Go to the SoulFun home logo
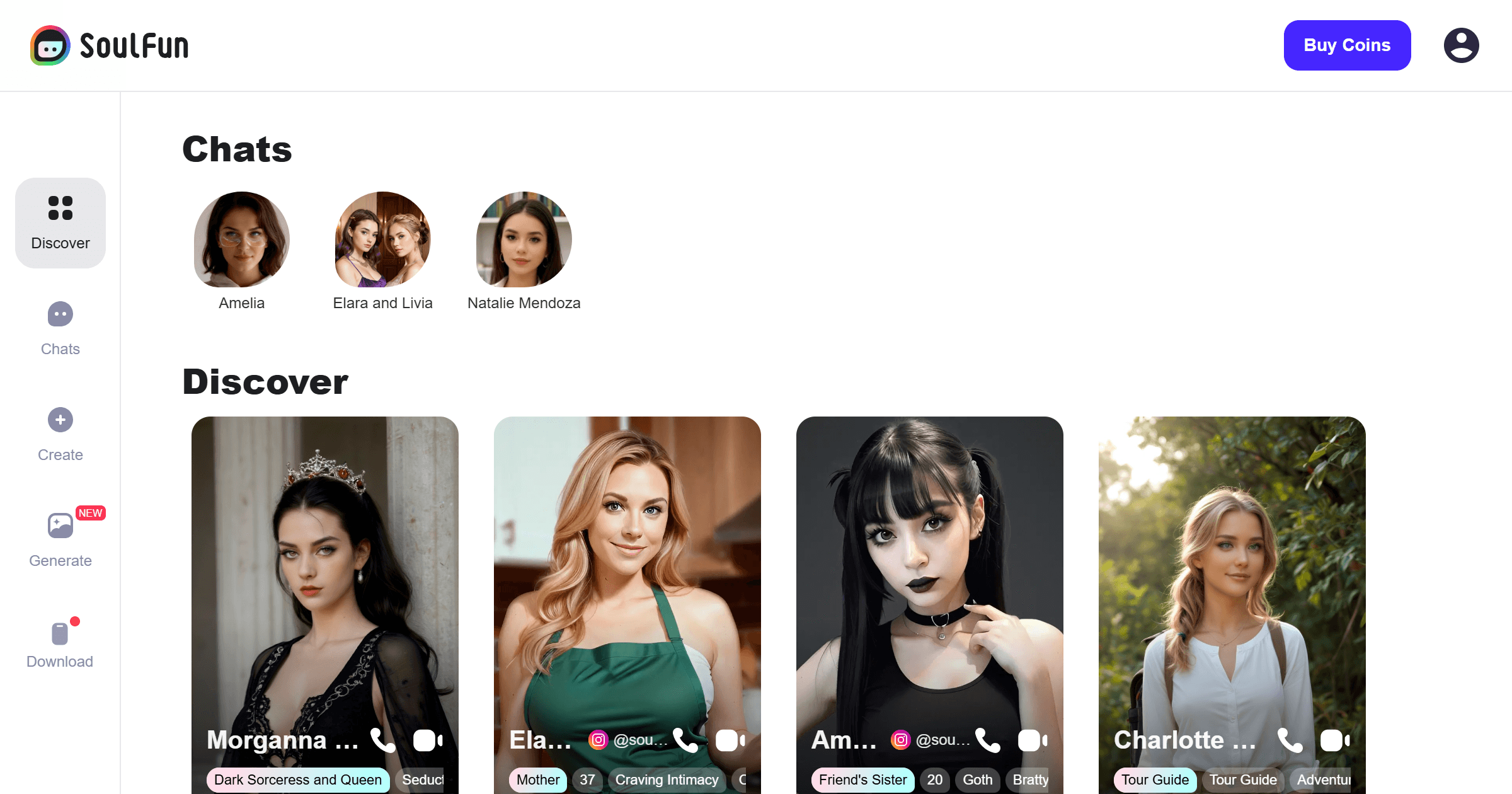The image size is (1512, 794). 110,45
